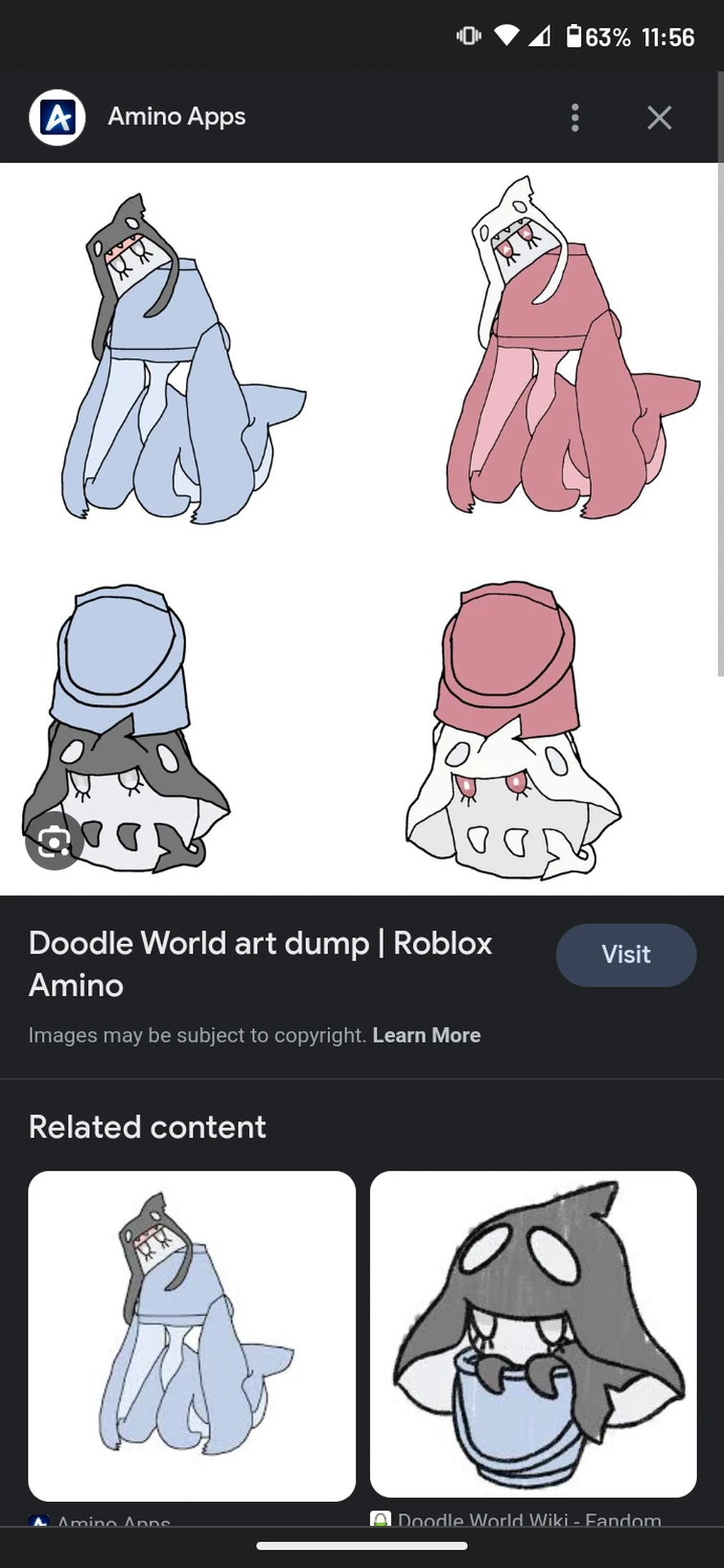Viewport: 724px width, 1568px height.
Task: Open the Doodle World art dump title link
Action: tap(260, 963)
